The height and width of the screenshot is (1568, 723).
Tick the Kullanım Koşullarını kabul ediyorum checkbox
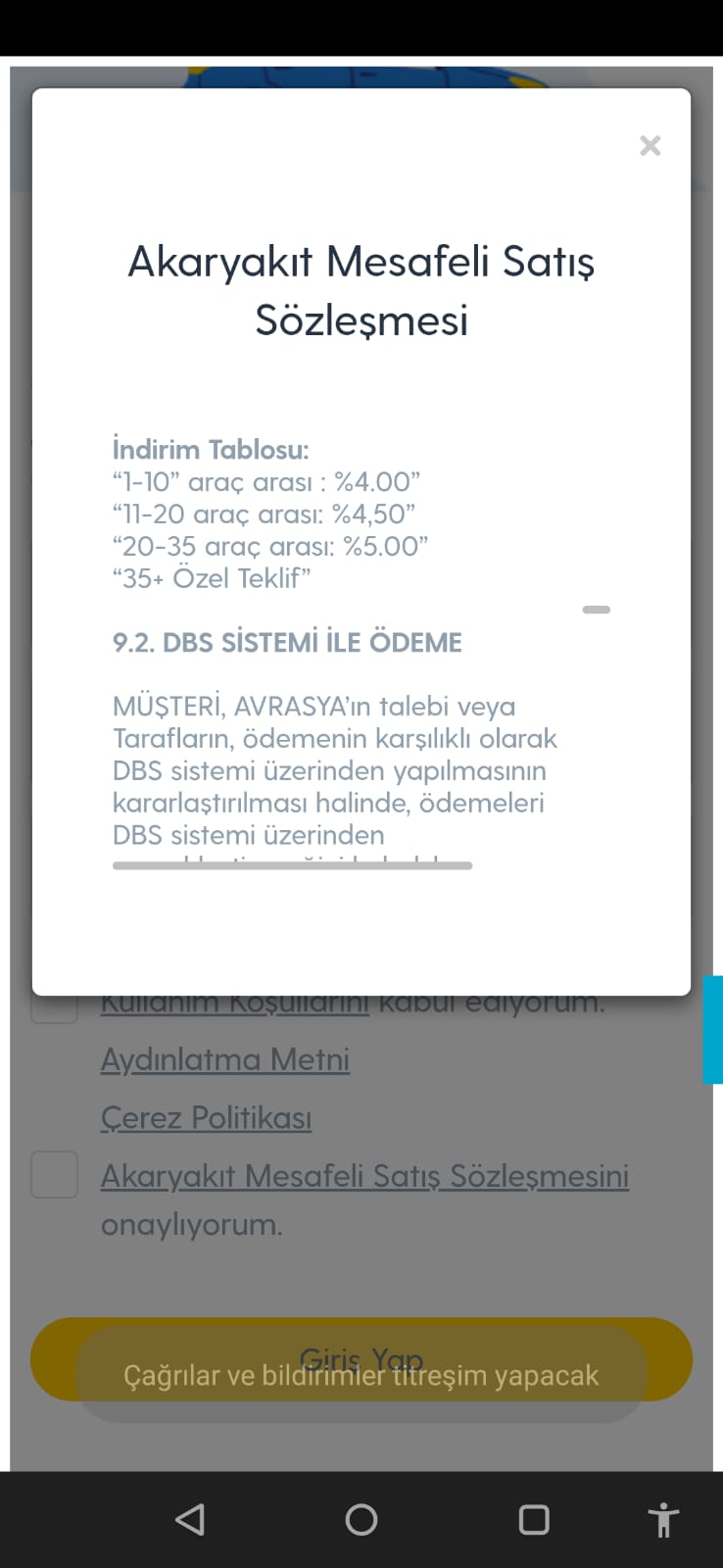(55, 1009)
